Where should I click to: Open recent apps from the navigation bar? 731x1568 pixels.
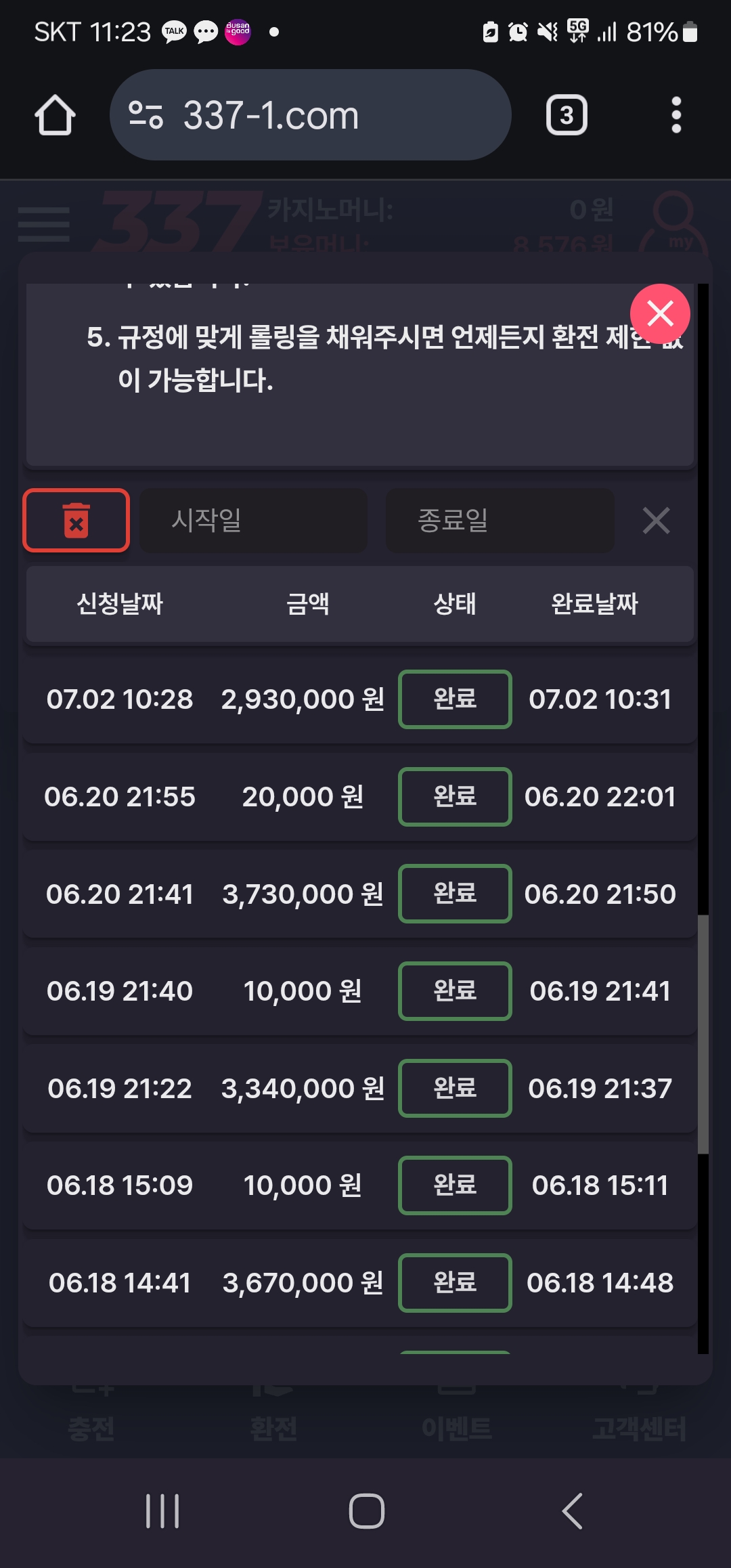pyautogui.click(x=162, y=1510)
